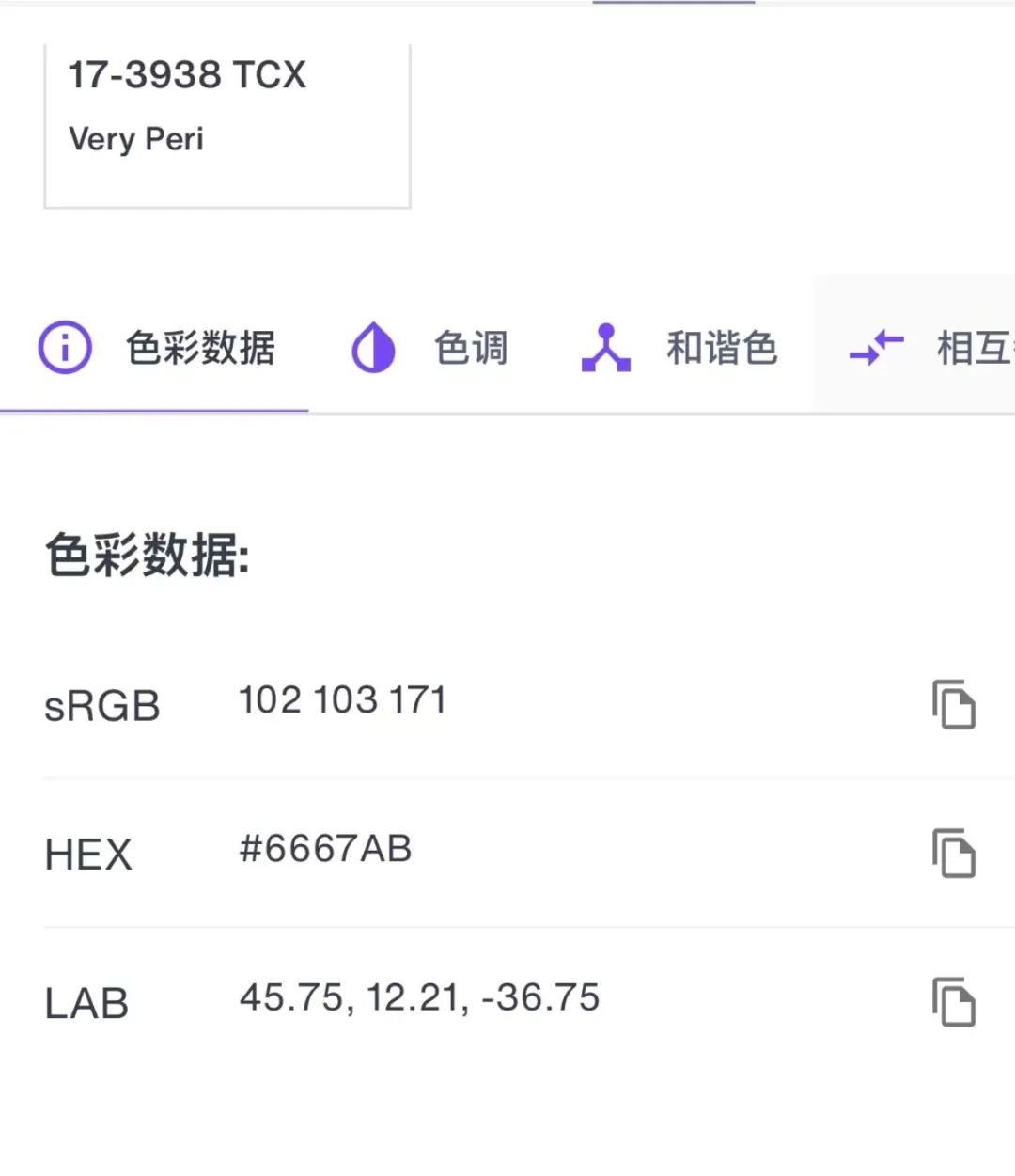Click the Very Peri color card

(x=226, y=122)
